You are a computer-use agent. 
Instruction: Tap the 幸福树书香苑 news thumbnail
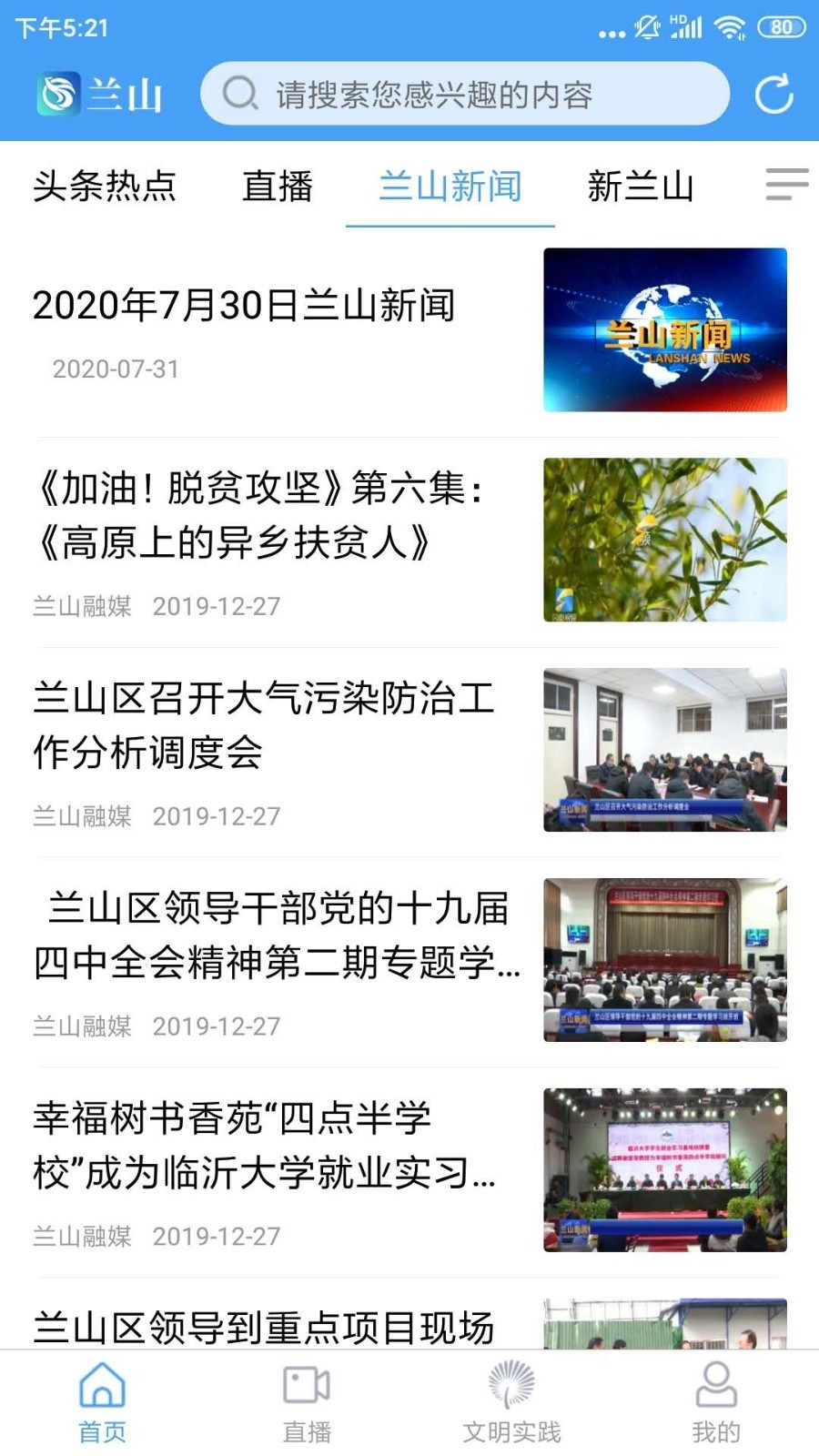click(665, 1169)
